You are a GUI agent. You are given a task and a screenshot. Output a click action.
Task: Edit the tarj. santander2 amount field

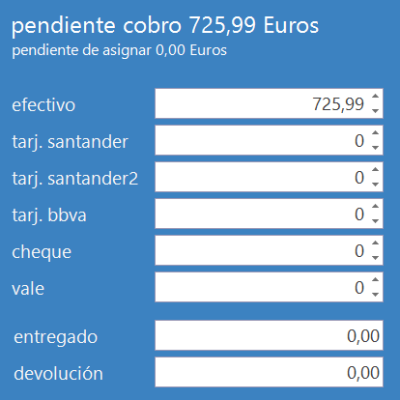269,177
